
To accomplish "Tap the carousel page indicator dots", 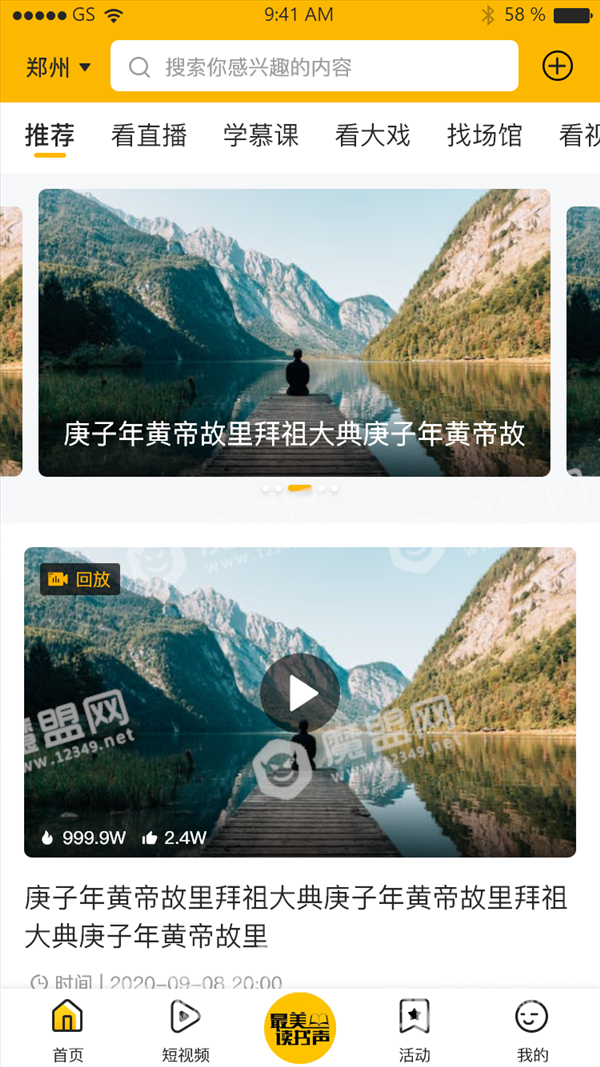I will 300,488.
